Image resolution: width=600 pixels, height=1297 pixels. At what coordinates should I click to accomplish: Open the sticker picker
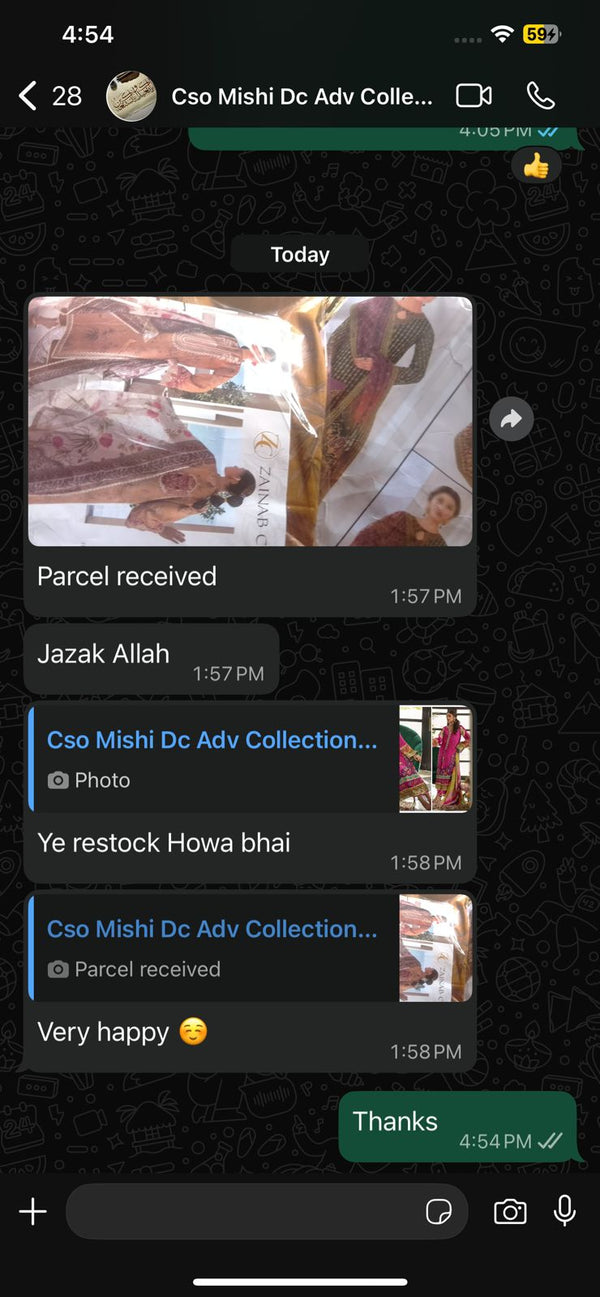[438, 1212]
